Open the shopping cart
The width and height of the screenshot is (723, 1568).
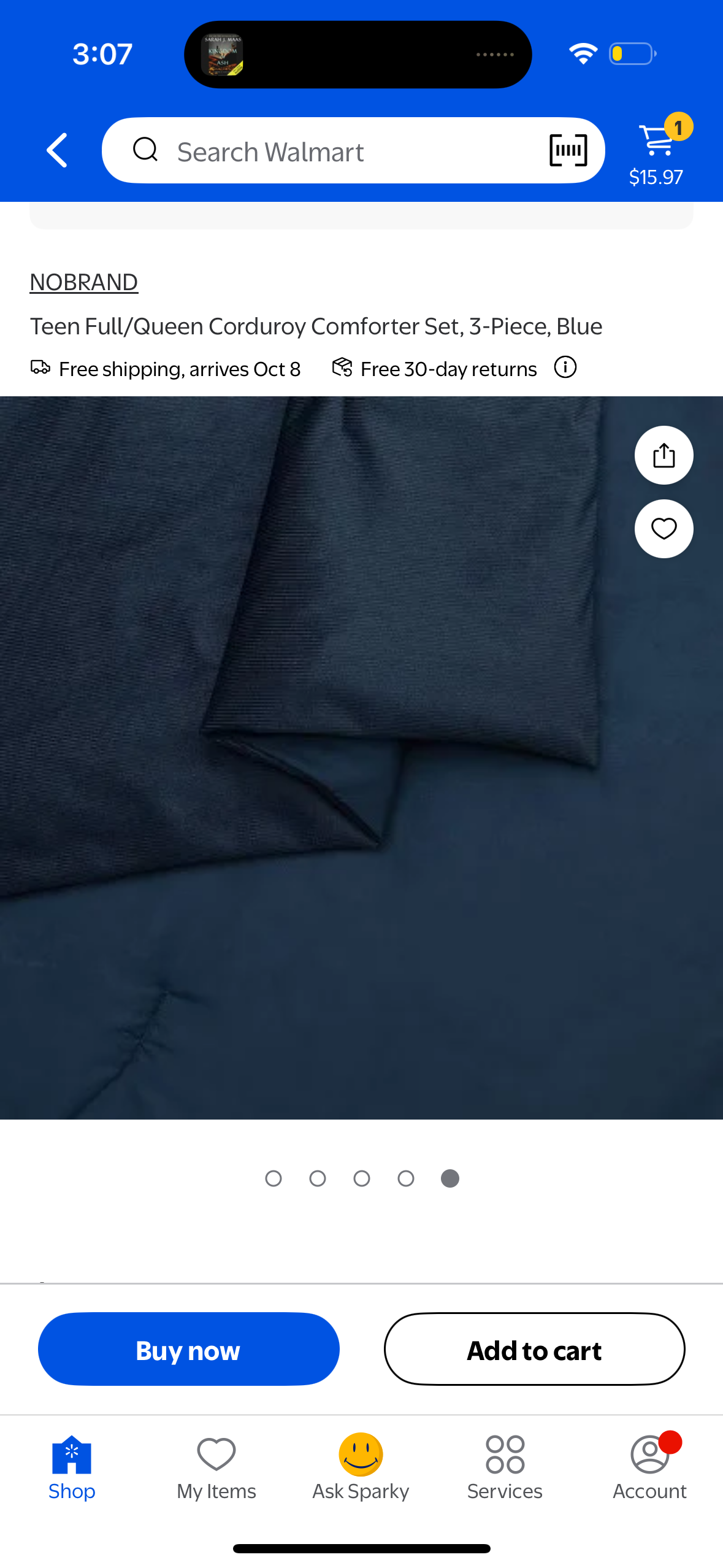point(657,150)
